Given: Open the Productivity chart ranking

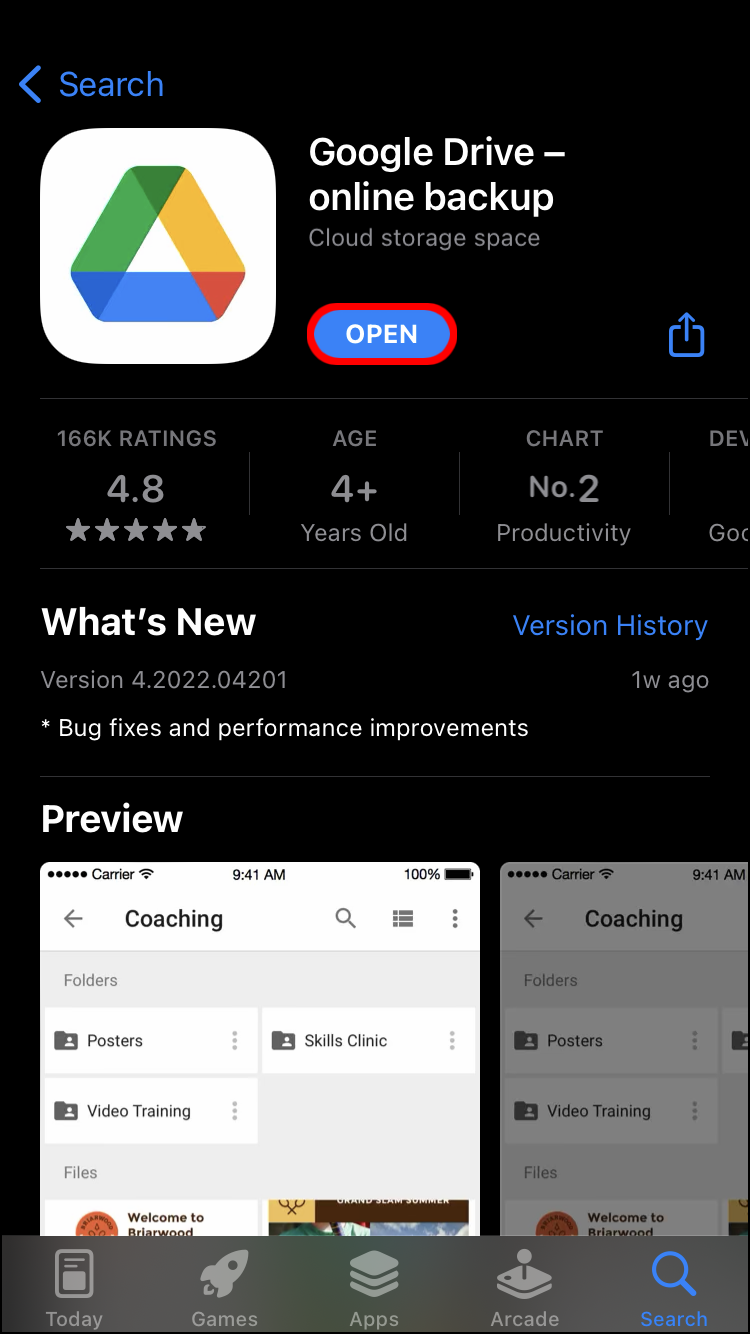Looking at the screenshot, I should coord(563,489).
